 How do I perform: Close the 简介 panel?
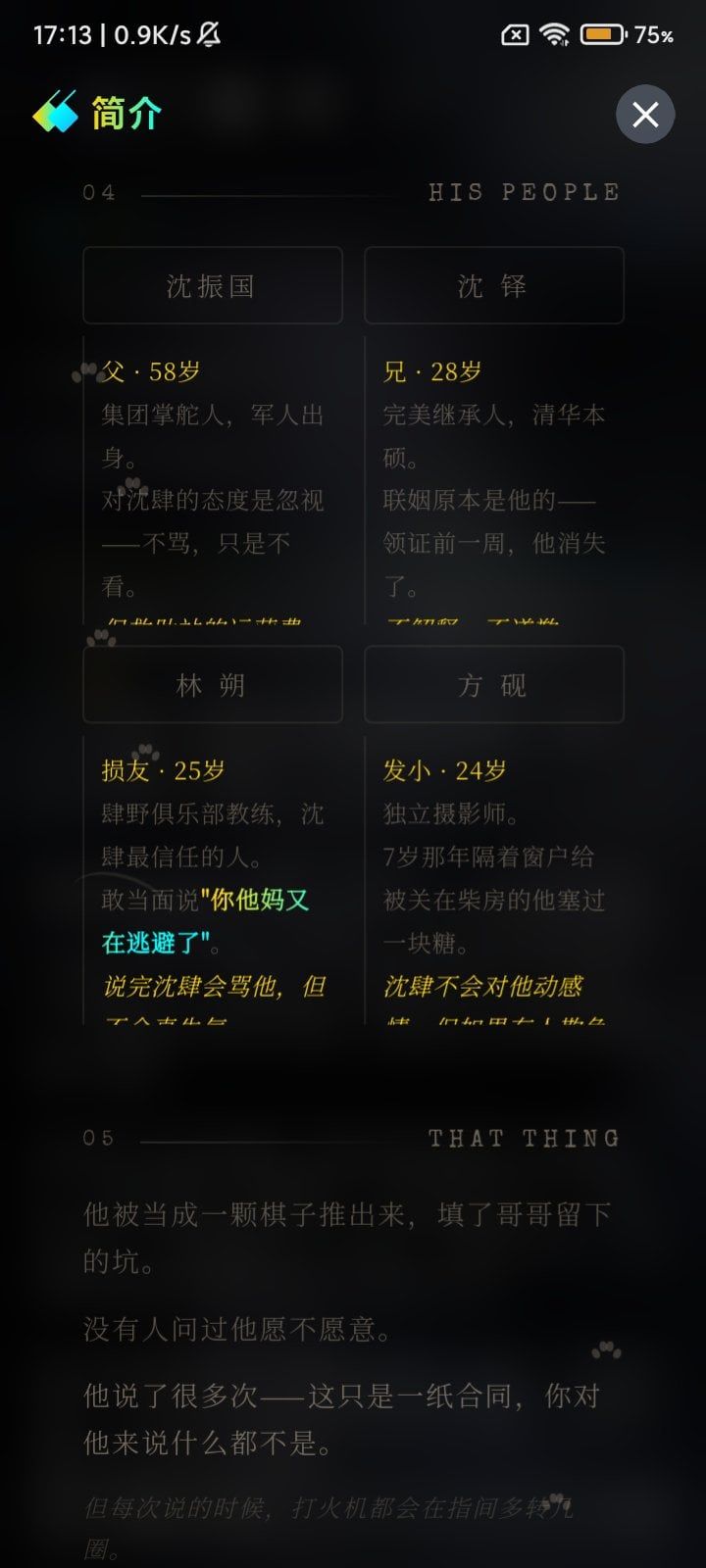(x=645, y=115)
